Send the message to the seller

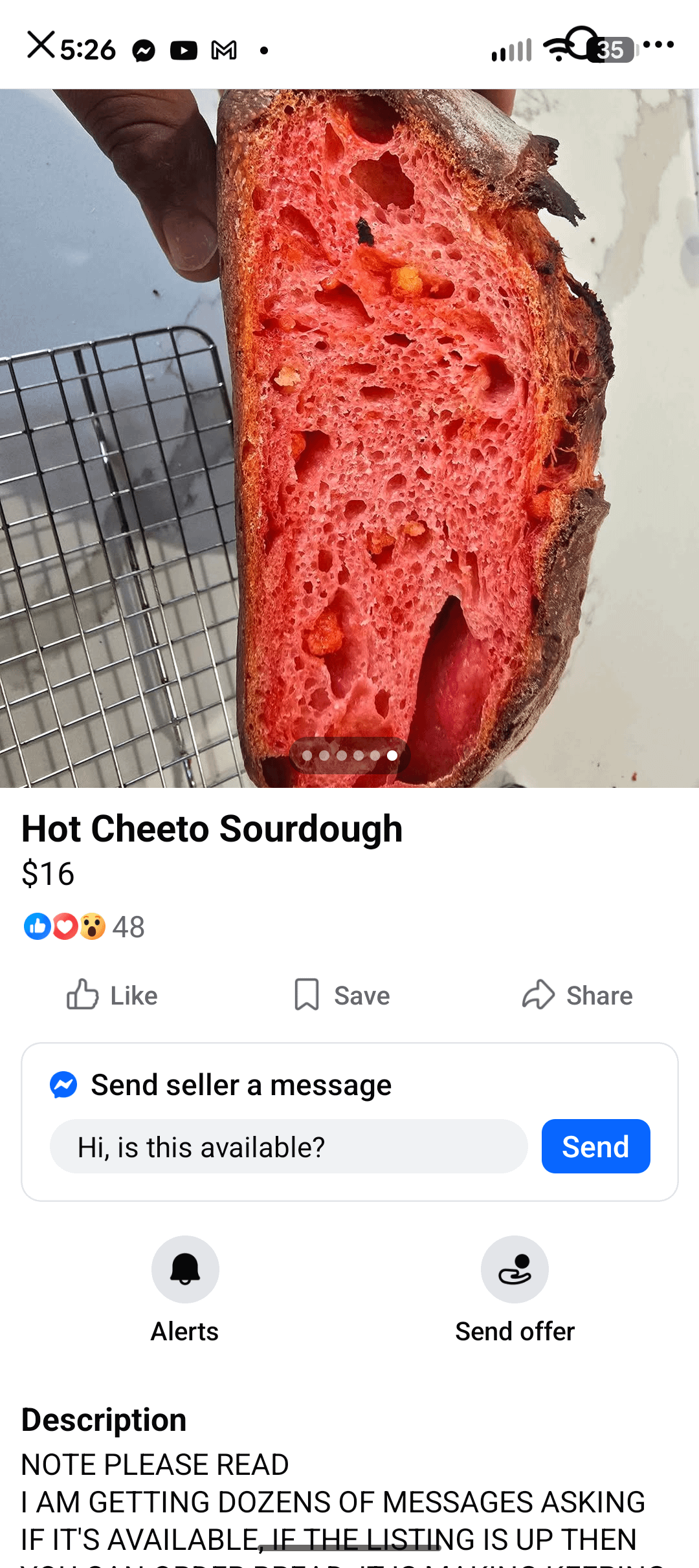595,1147
